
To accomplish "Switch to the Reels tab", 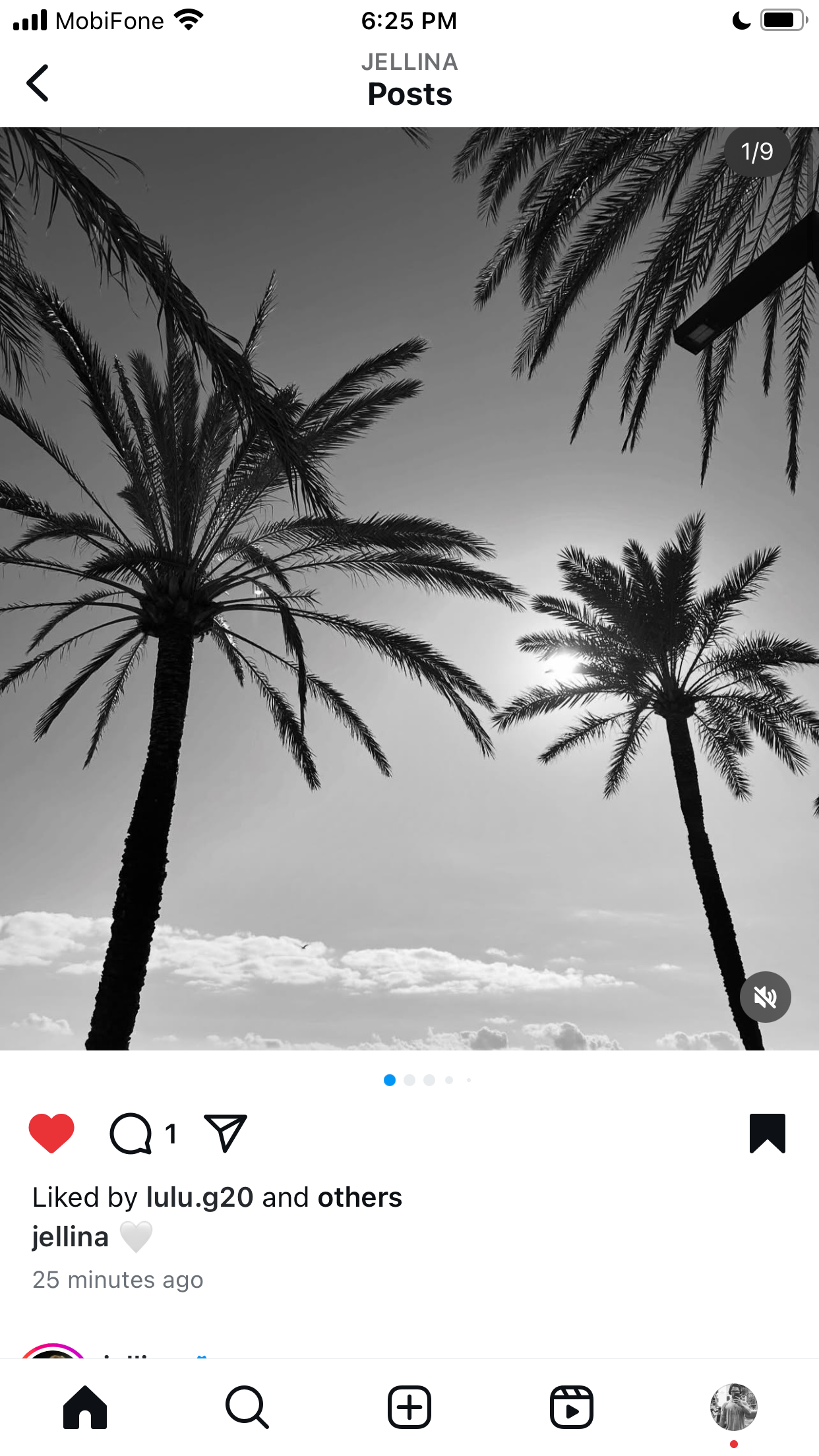I will [x=572, y=1407].
